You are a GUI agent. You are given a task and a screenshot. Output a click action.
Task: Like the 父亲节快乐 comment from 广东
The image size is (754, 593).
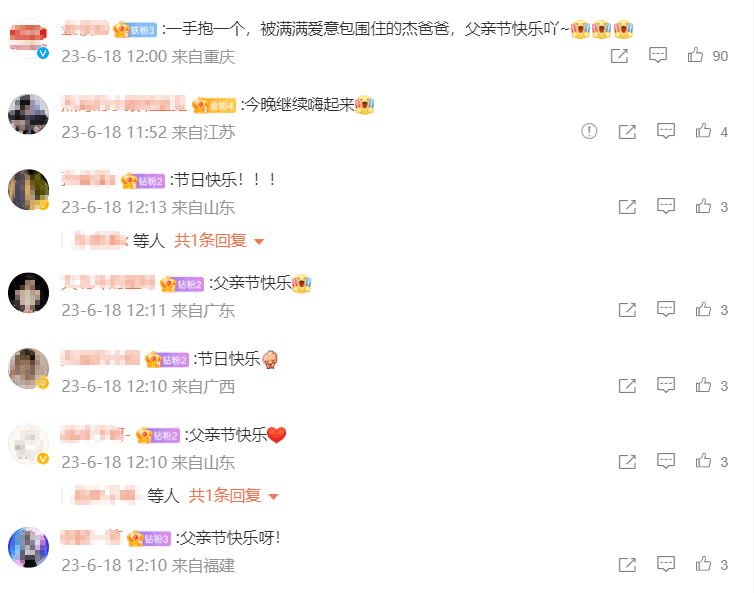click(704, 310)
